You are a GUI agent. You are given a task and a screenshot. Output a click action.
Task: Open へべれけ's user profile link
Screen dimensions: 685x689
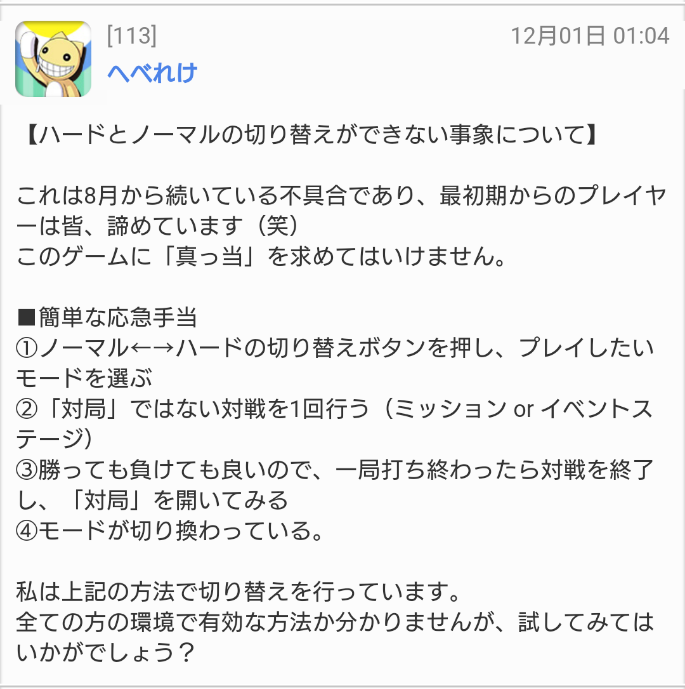152,73
